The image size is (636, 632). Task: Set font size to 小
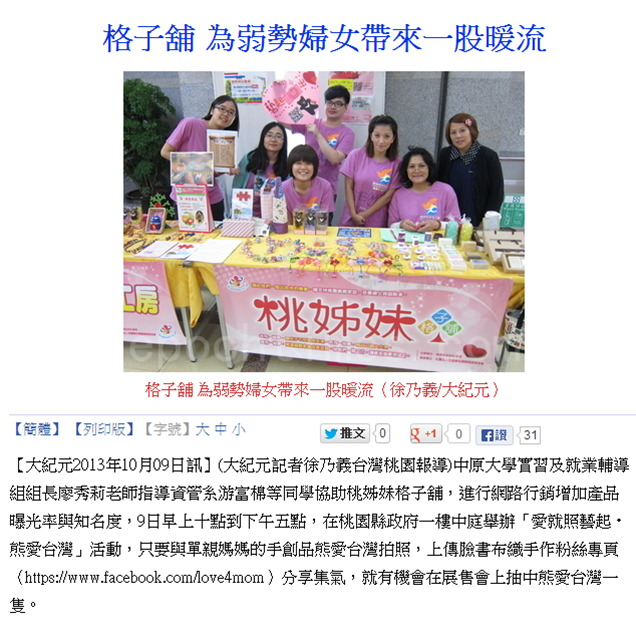(238, 429)
